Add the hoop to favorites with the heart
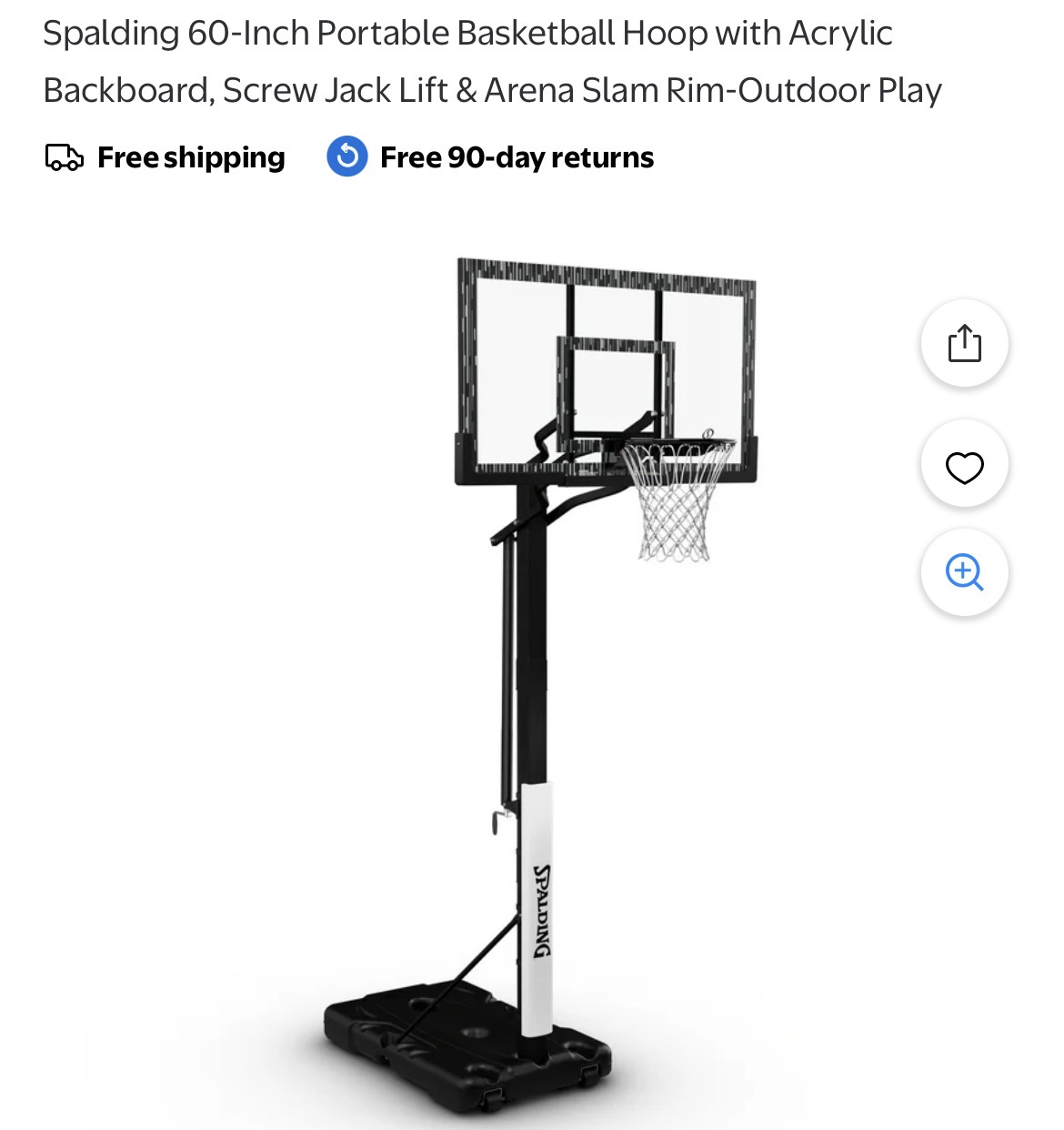 click(x=964, y=467)
